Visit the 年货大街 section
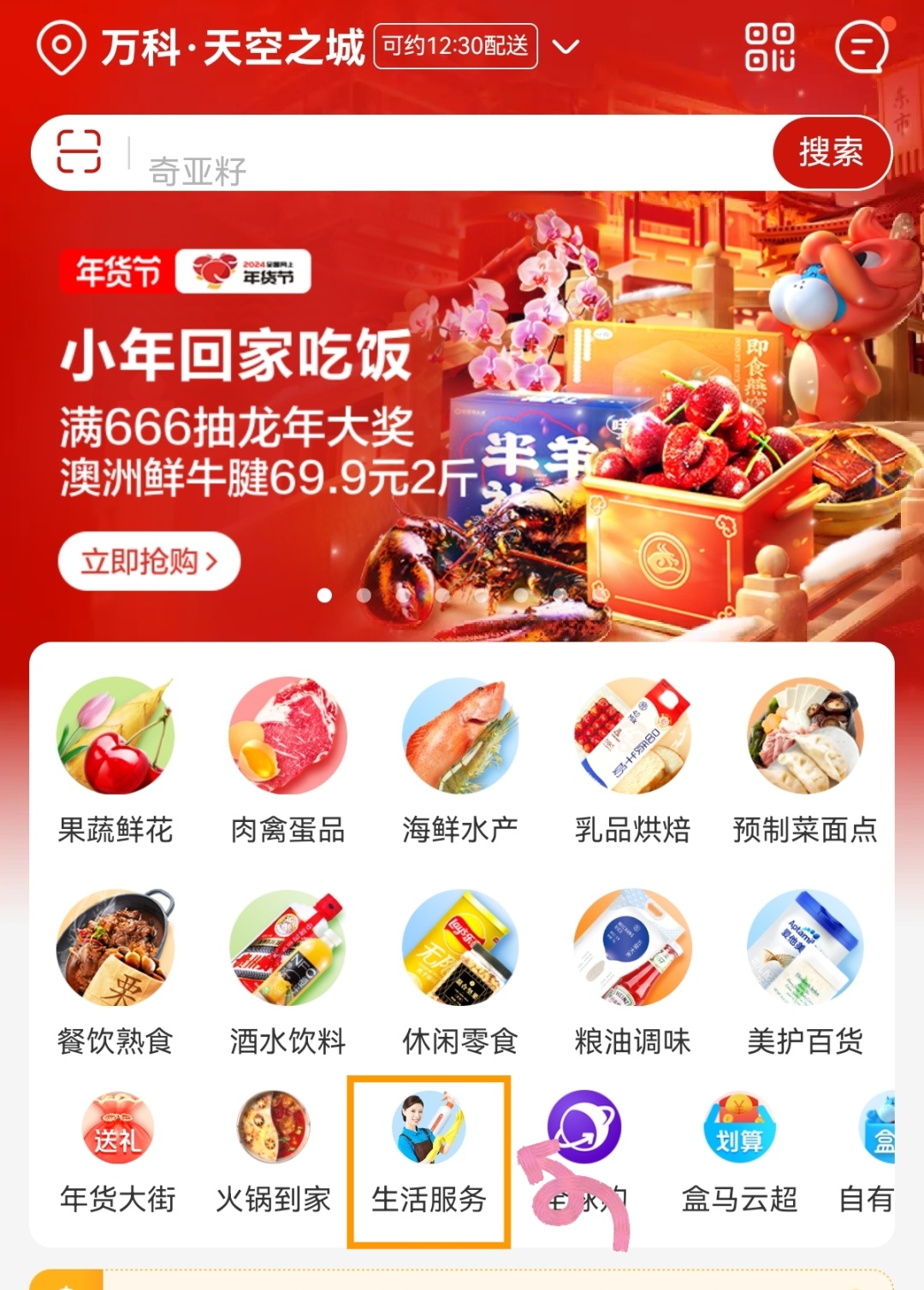This screenshot has height=1290, width=924. pos(117,1152)
